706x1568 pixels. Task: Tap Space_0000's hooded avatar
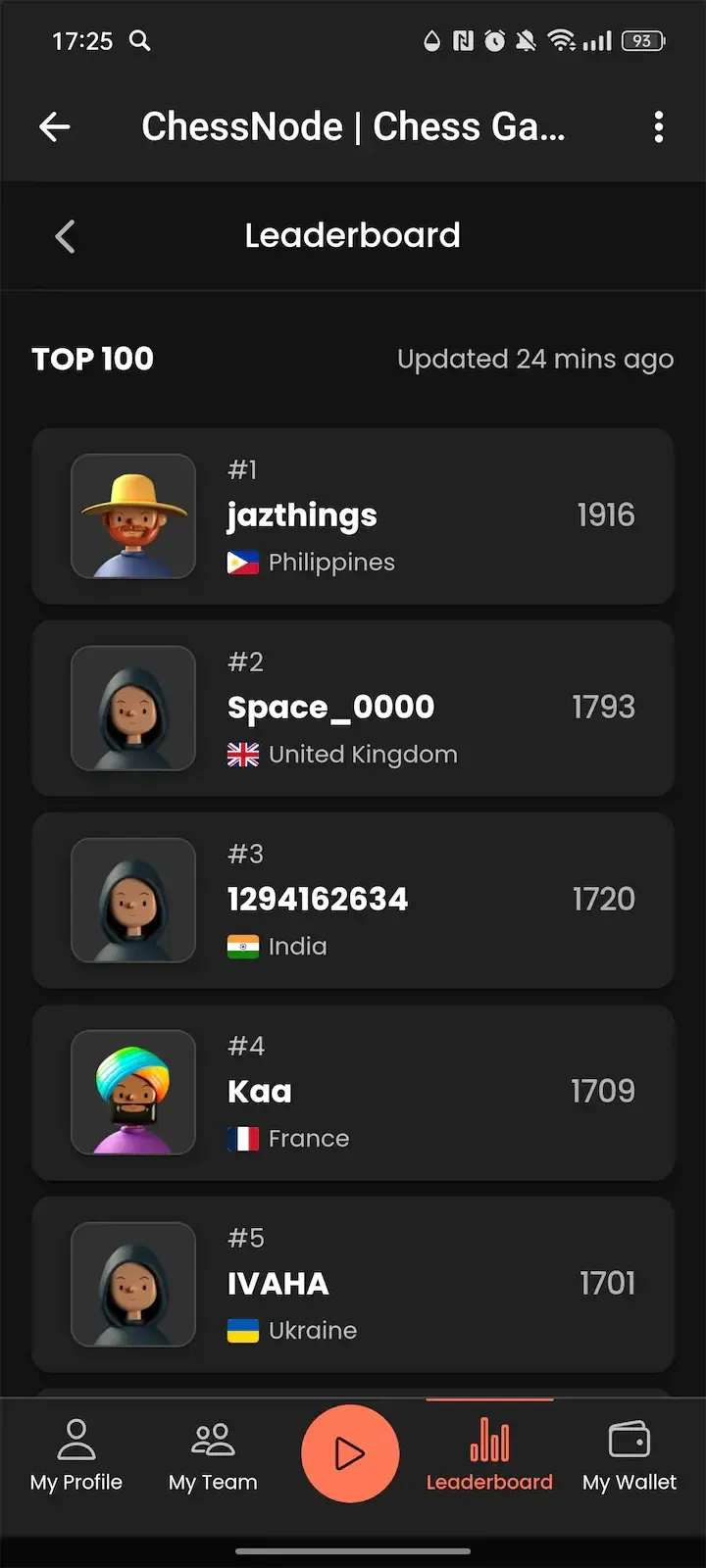point(133,708)
